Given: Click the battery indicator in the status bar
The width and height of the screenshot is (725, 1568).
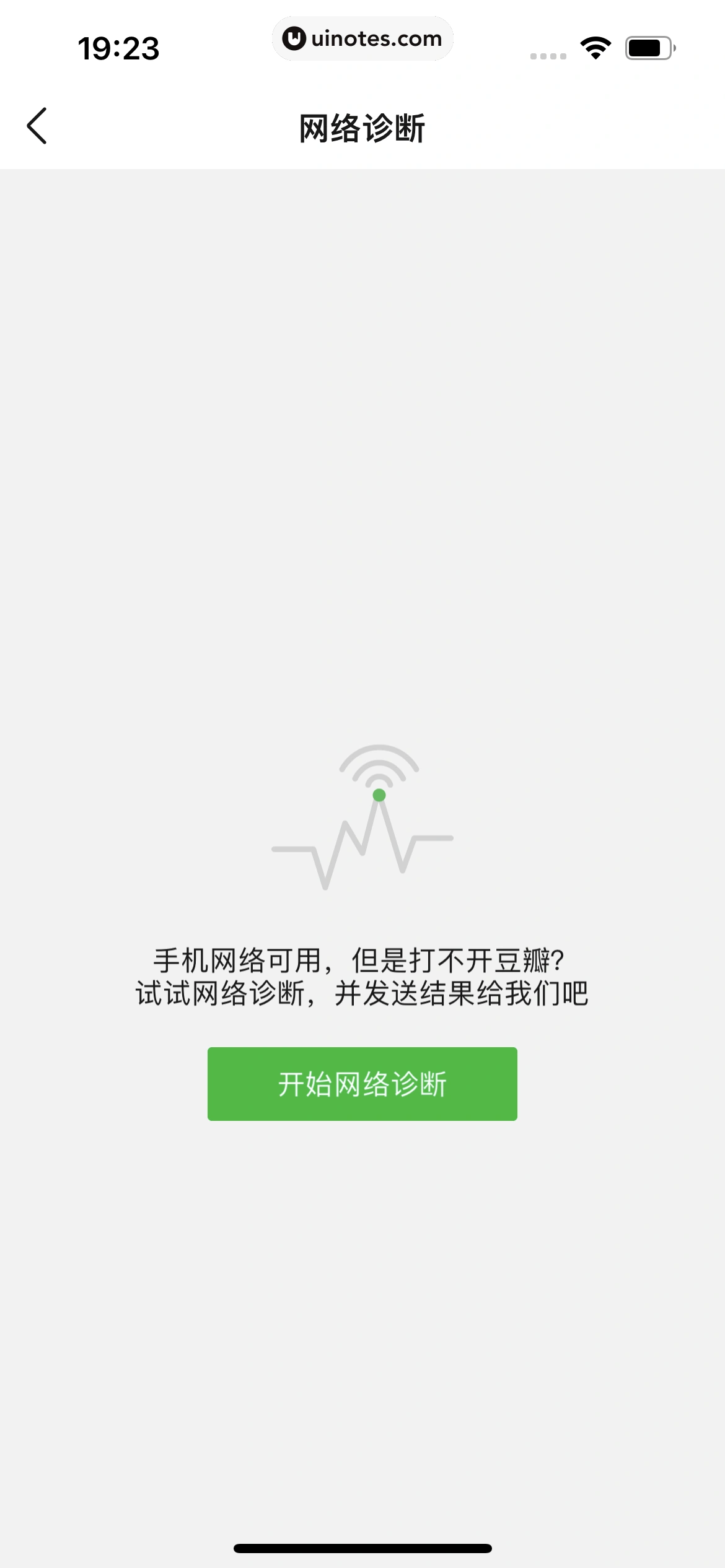Looking at the screenshot, I should tap(648, 46).
